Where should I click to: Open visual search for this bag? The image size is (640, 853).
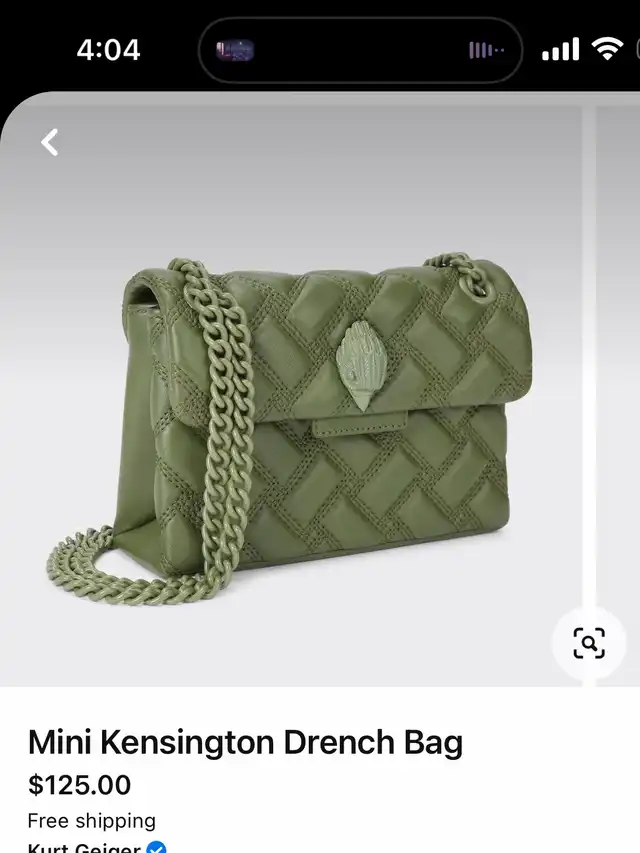point(589,643)
